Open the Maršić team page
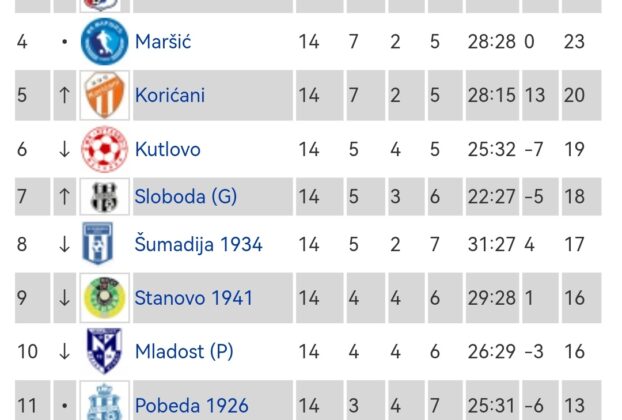Screen dimensions: 622x420 pos(162,42)
